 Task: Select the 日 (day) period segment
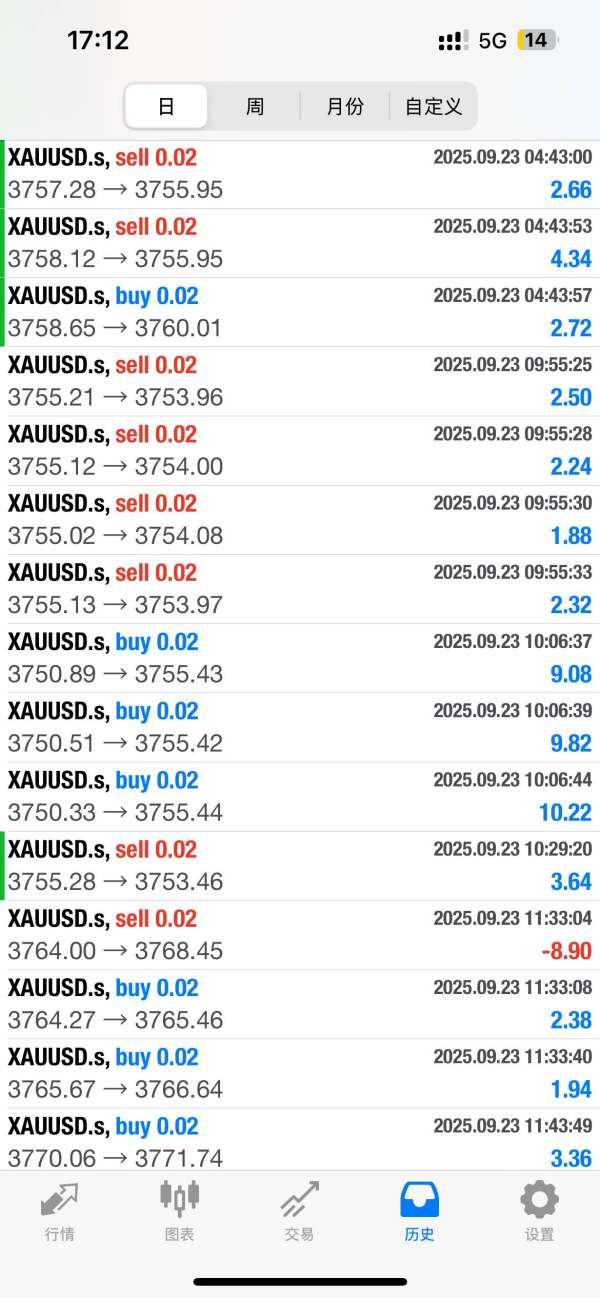[167, 106]
